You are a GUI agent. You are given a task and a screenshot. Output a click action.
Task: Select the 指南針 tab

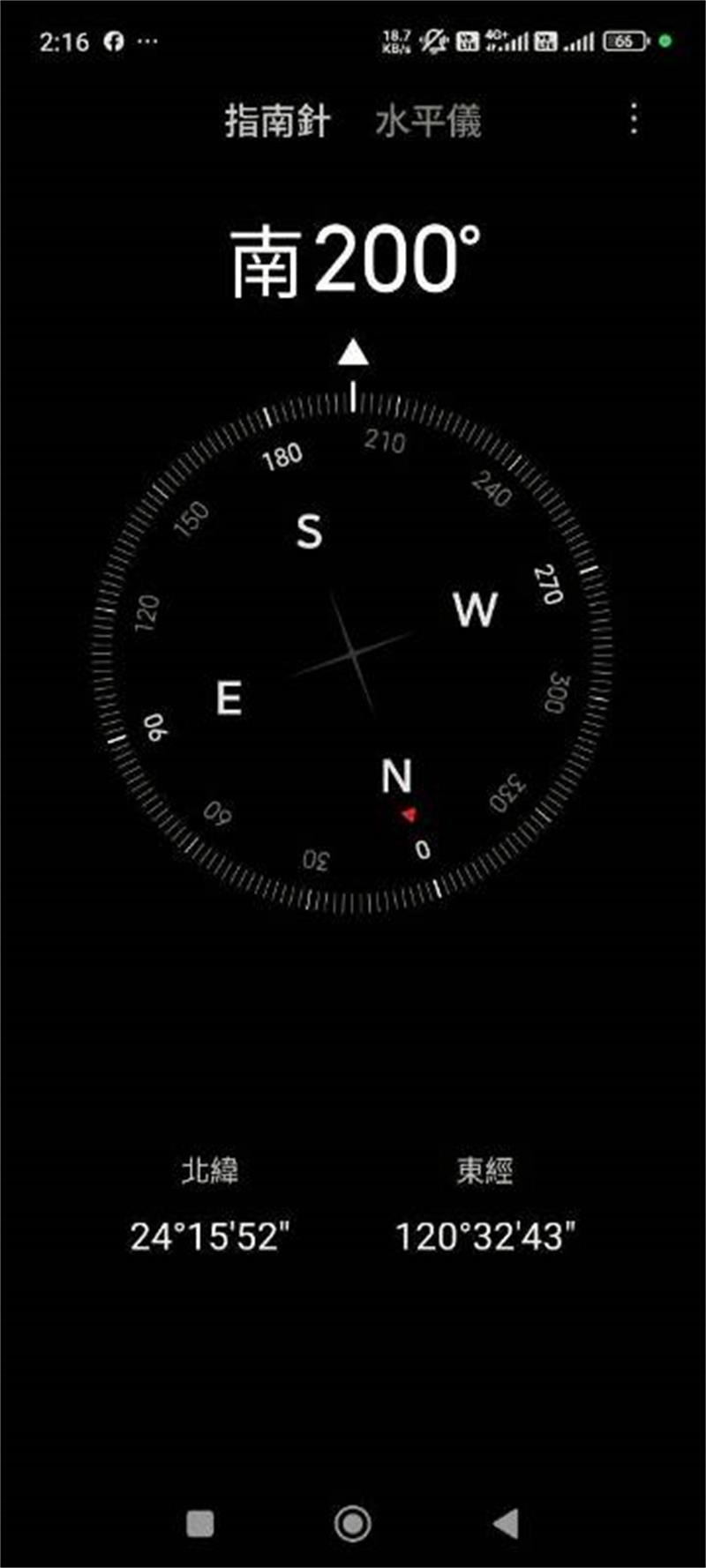click(x=277, y=121)
